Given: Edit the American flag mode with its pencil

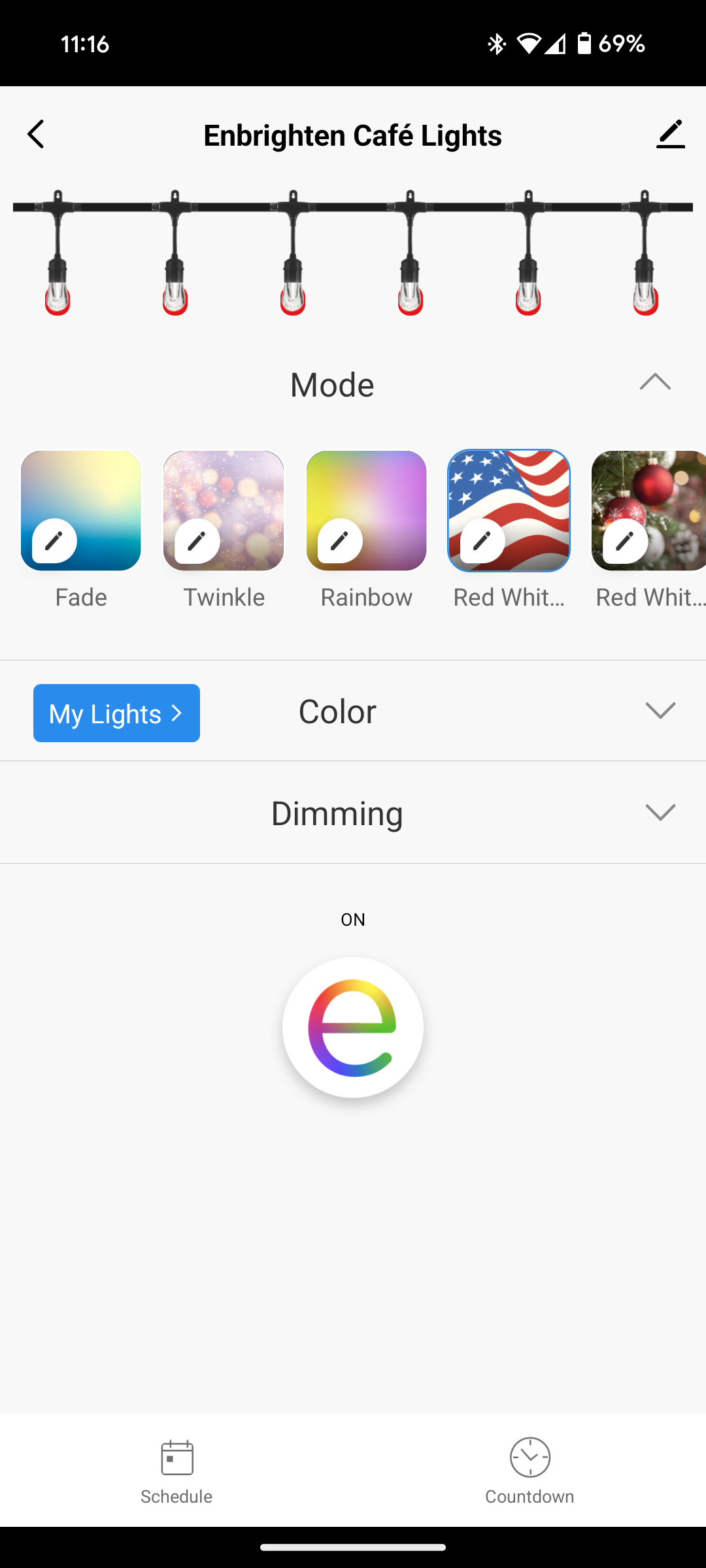Looking at the screenshot, I should pyautogui.click(x=482, y=541).
